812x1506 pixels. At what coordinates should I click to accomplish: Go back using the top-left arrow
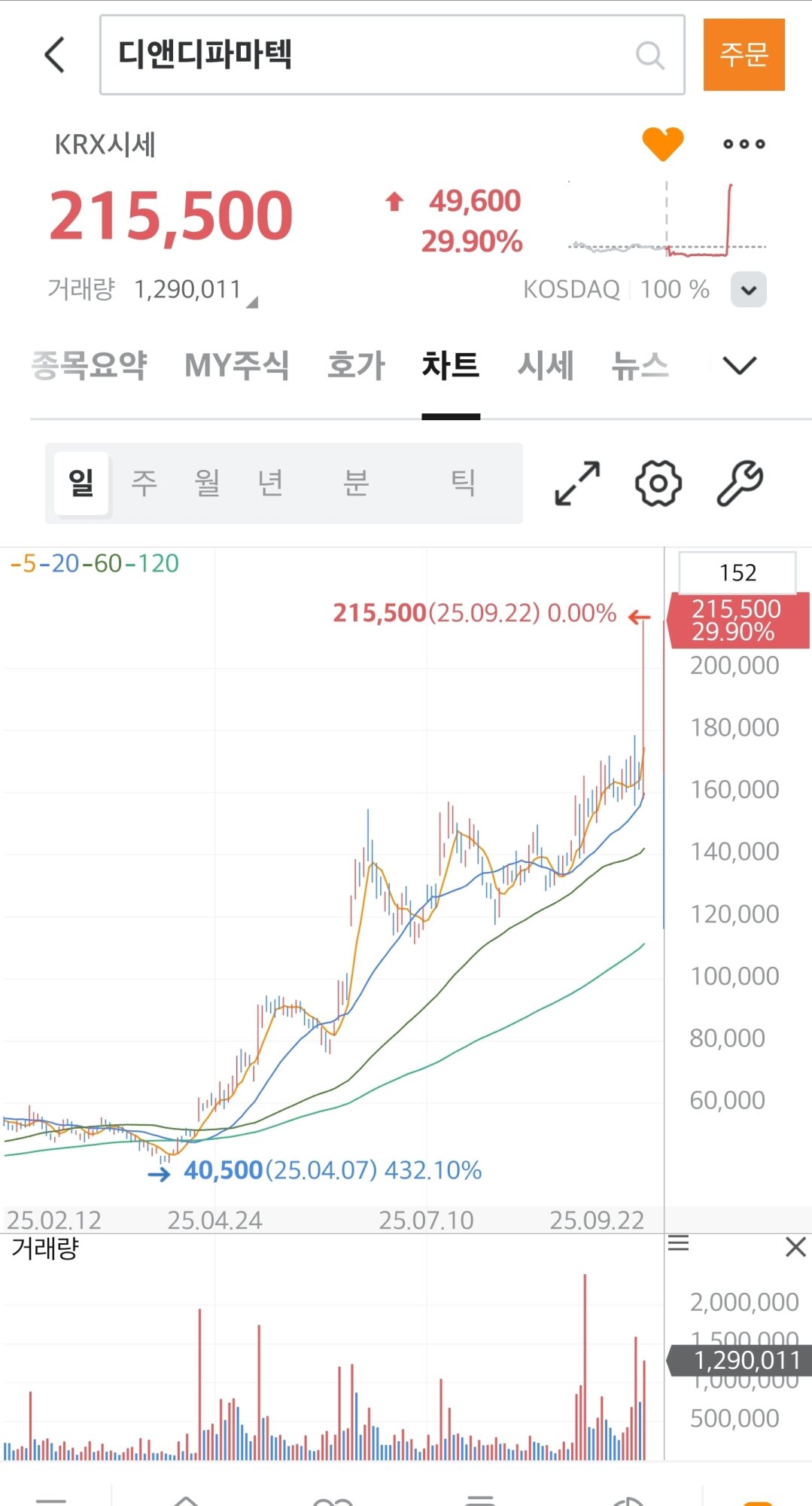point(55,55)
